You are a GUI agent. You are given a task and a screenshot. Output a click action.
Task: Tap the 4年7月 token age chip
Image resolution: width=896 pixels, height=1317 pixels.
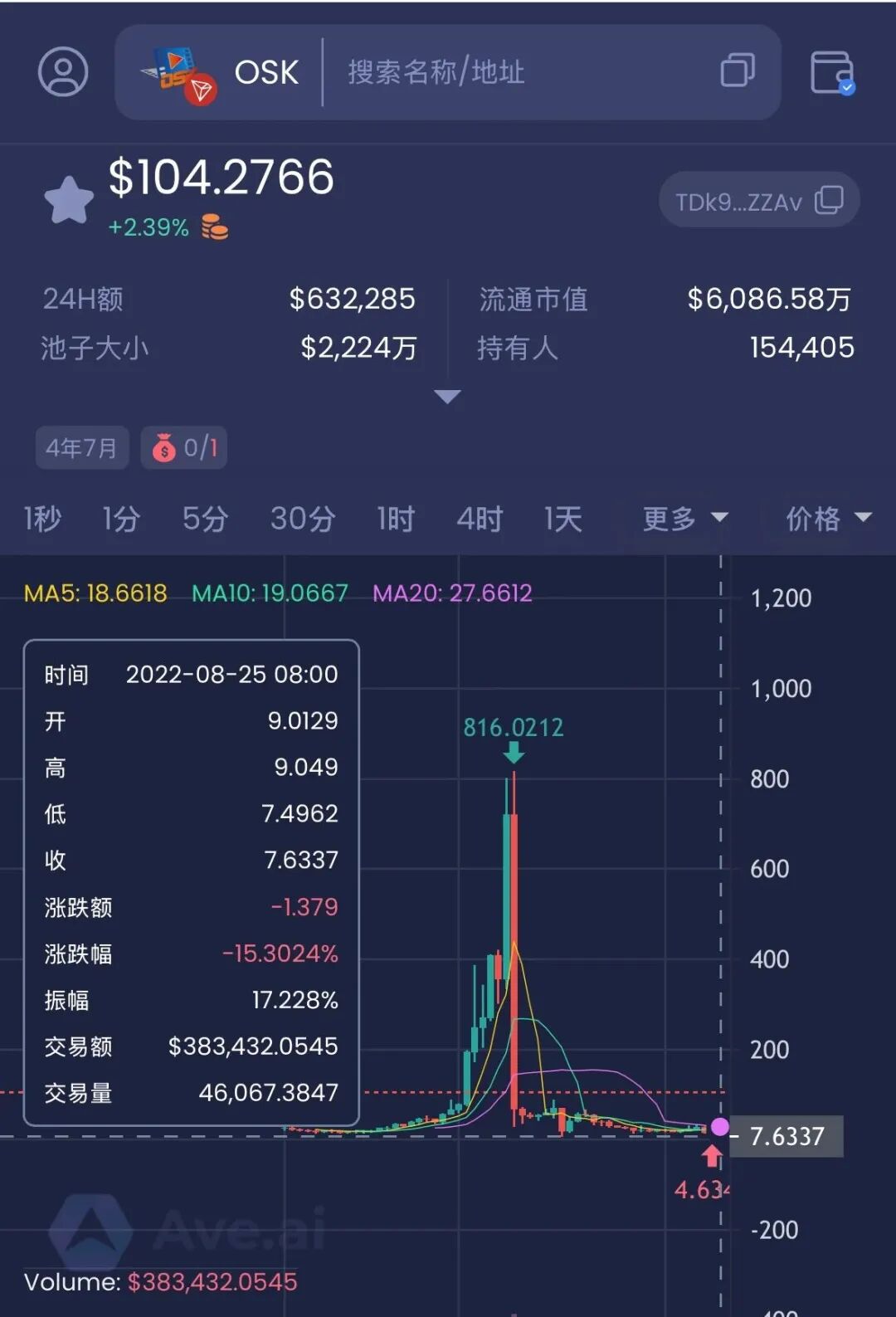(81, 448)
